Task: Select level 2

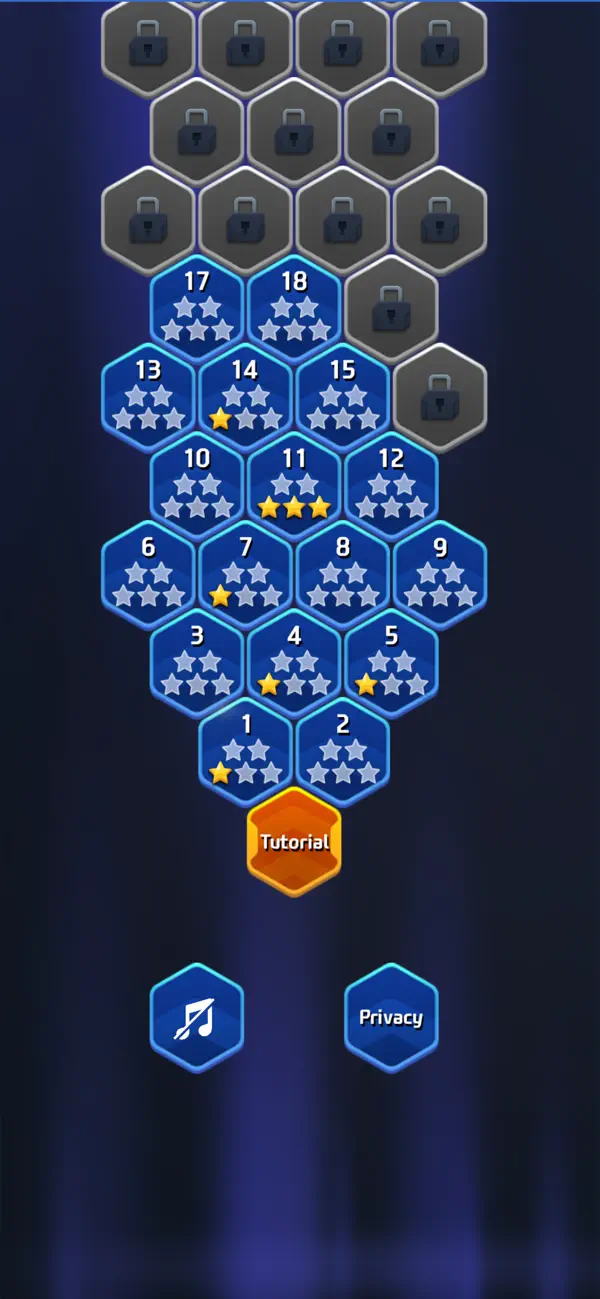Action: (x=343, y=752)
